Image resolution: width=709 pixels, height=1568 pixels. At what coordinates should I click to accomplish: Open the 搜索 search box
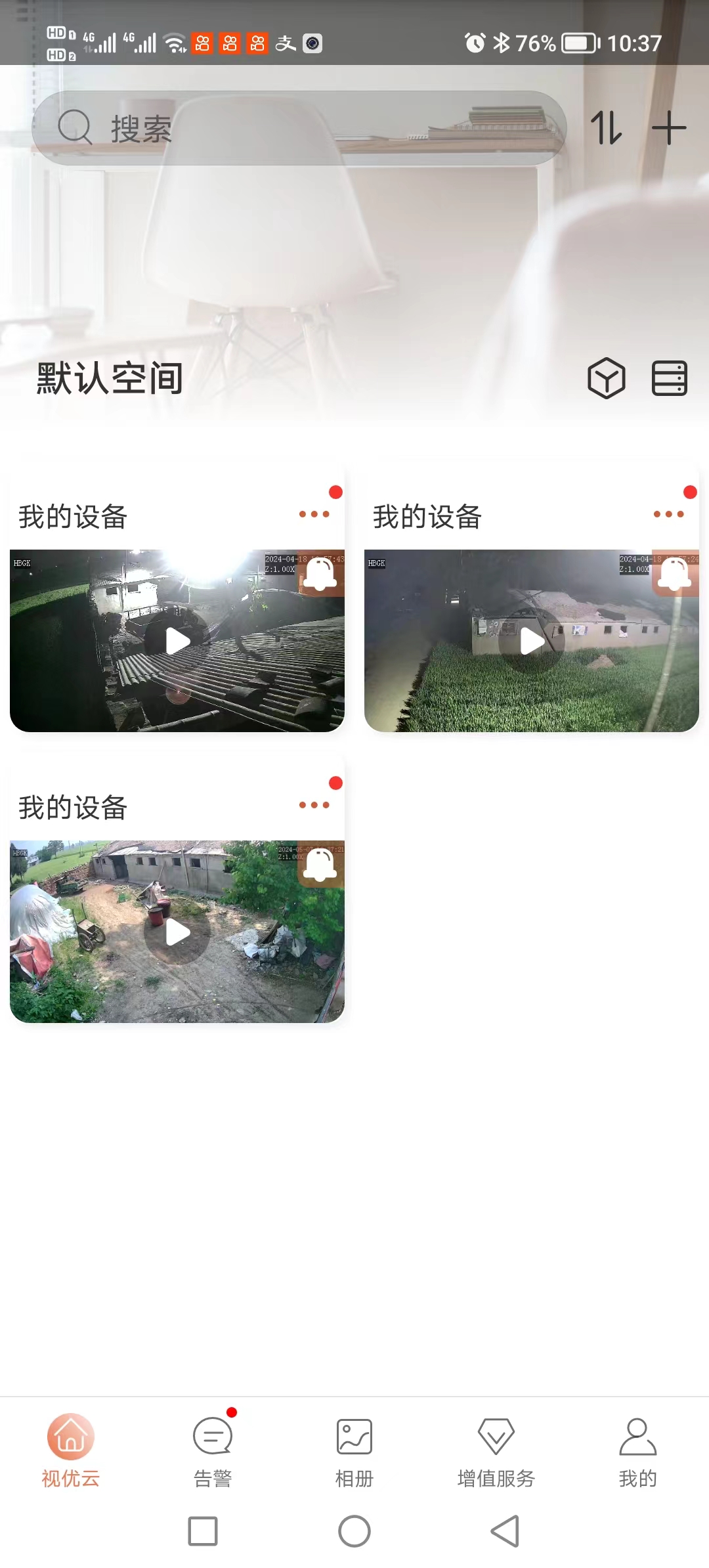(x=299, y=128)
